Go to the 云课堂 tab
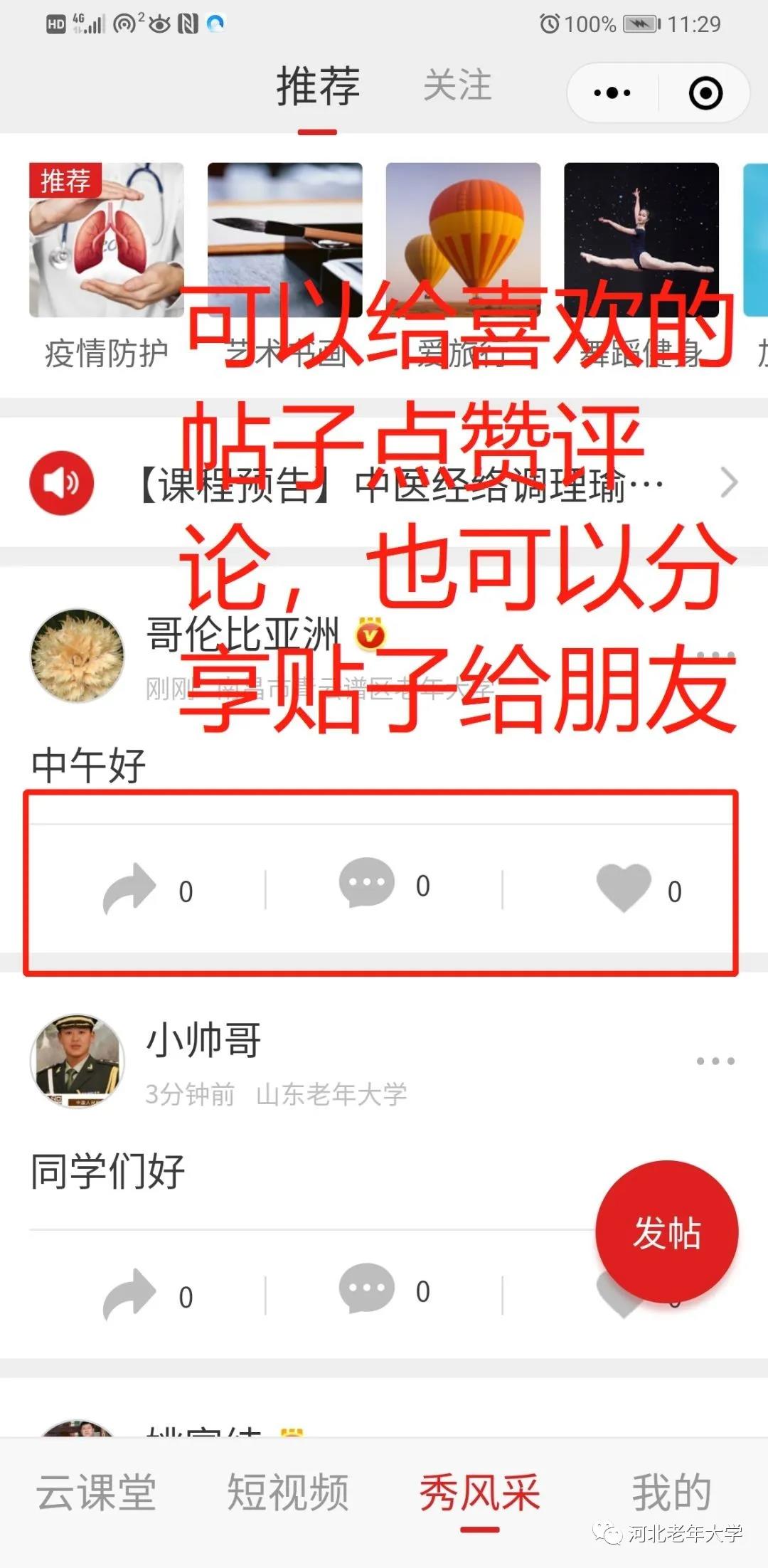This screenshot has width=768, height=1568. coord(96,1492)
